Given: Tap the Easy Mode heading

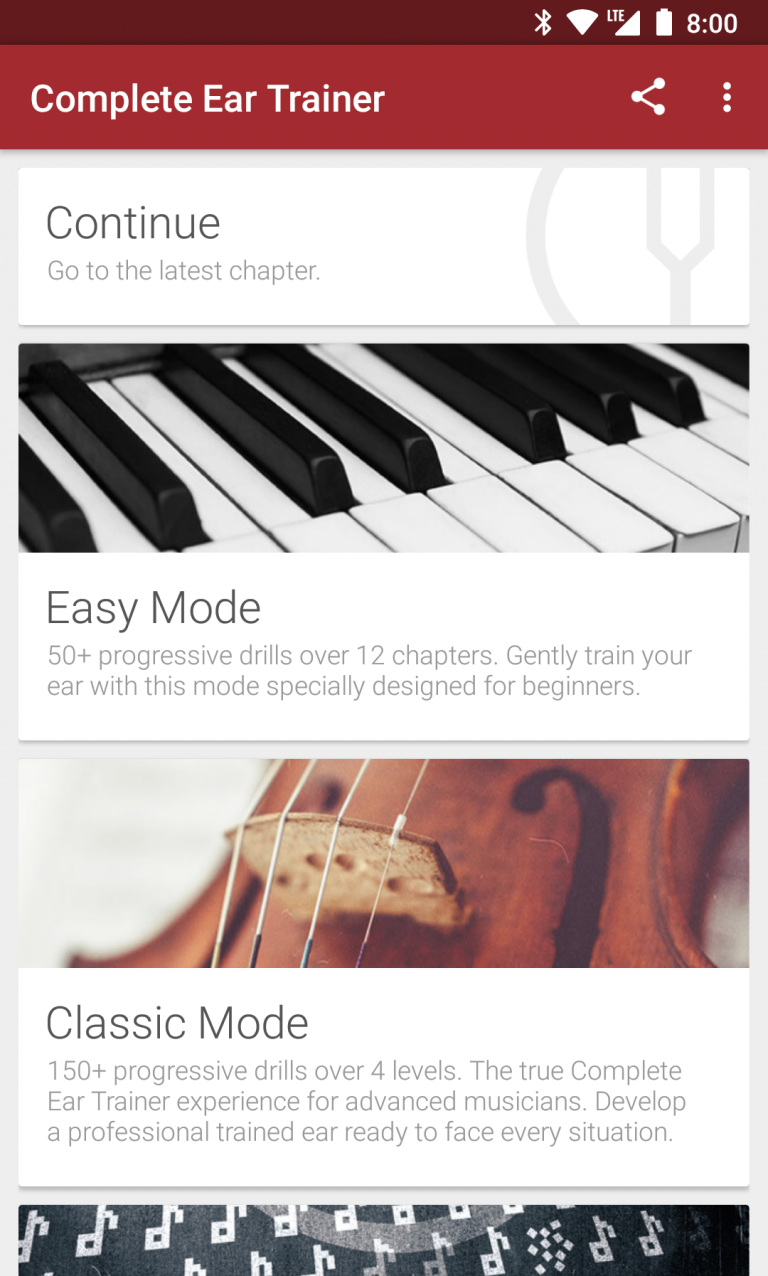Looking at the screenshot, I should pyautogui.click(x=153, y=607).
